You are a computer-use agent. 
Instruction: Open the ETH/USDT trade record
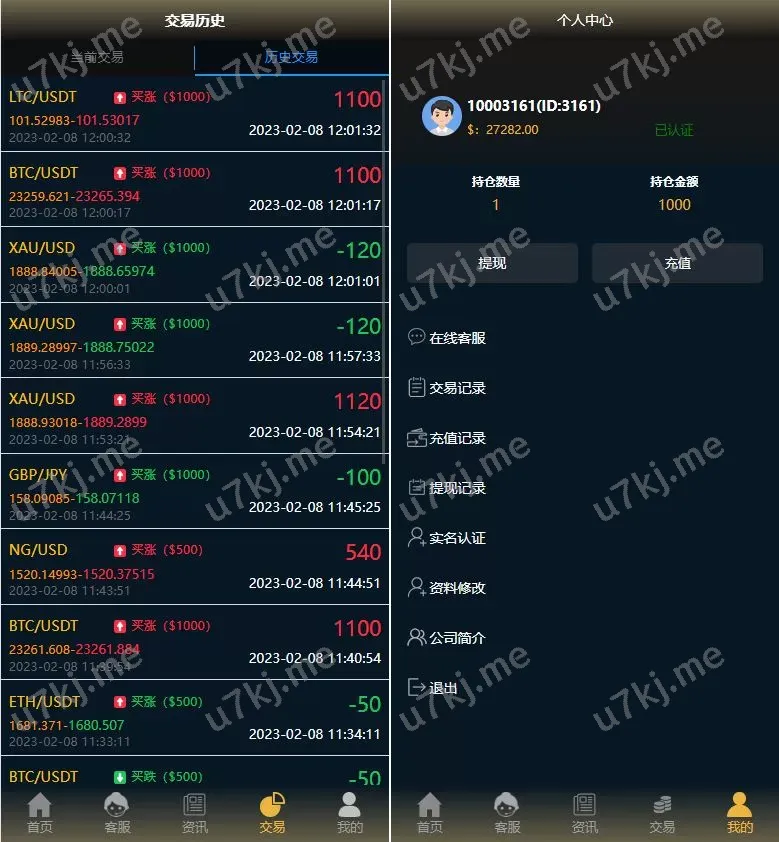[x=194, y=717]
